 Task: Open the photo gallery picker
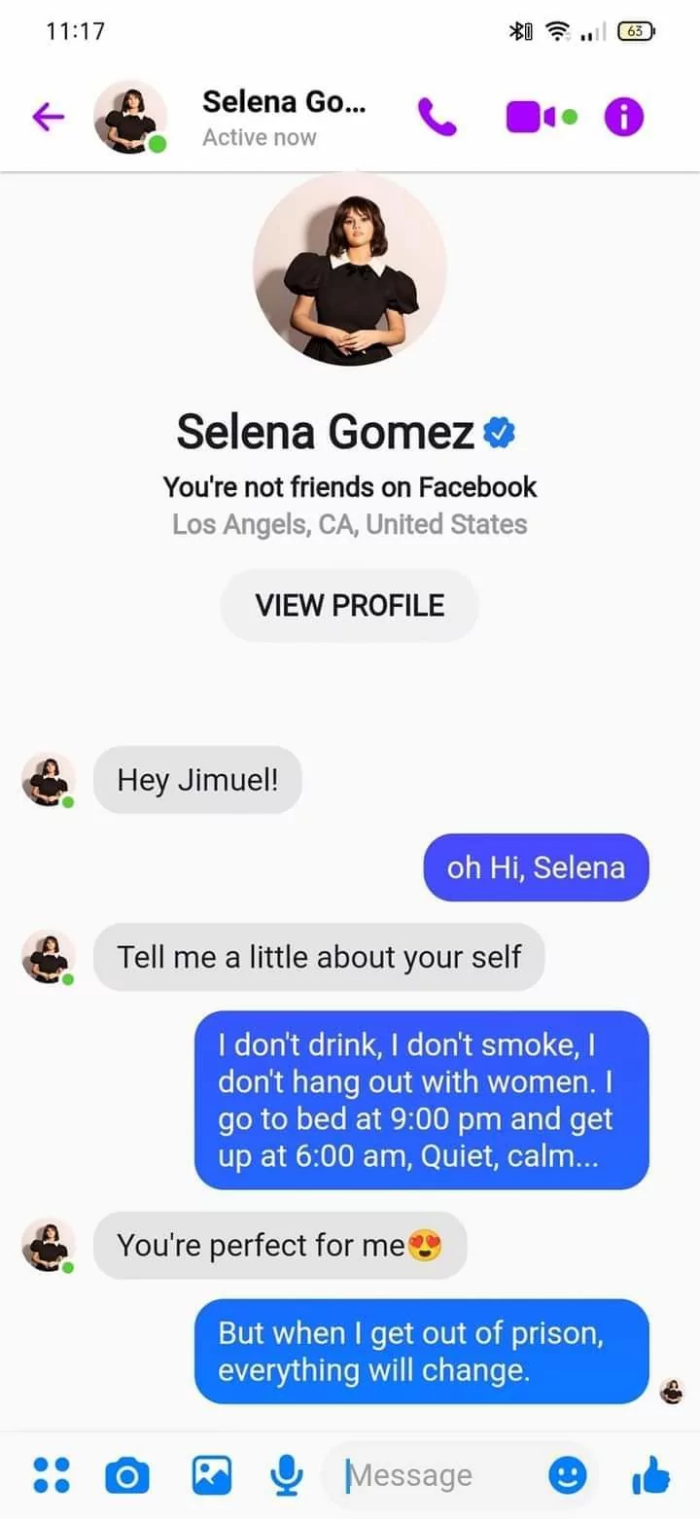[211, 1474]
